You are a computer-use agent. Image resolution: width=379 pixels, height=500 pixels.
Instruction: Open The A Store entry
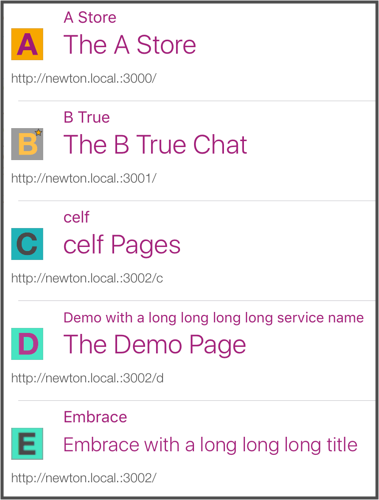[189, 51]
